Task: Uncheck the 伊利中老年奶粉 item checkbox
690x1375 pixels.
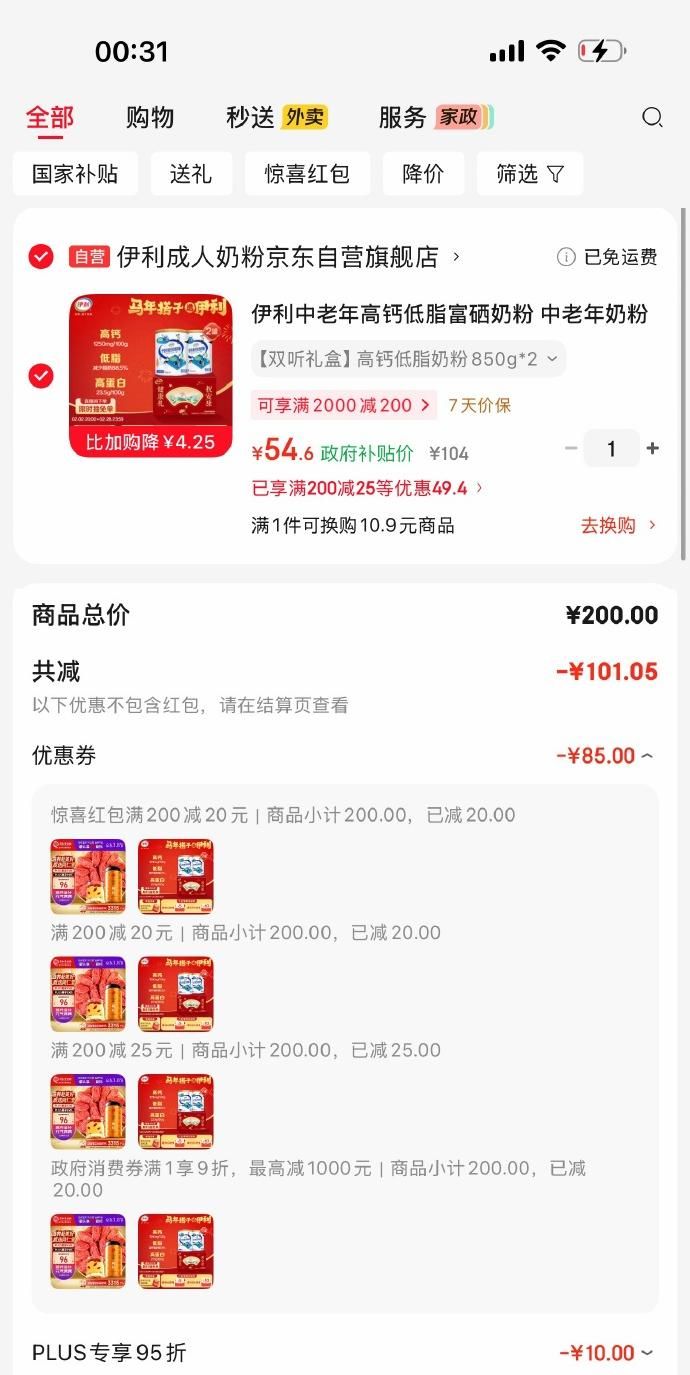Action: [x=41, y=376]
